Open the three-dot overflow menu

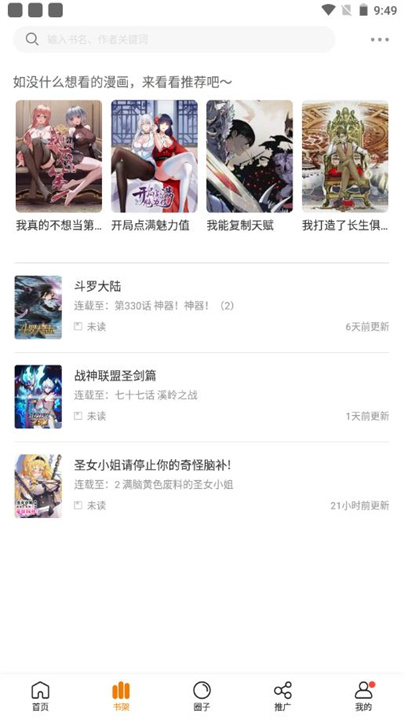380,39
